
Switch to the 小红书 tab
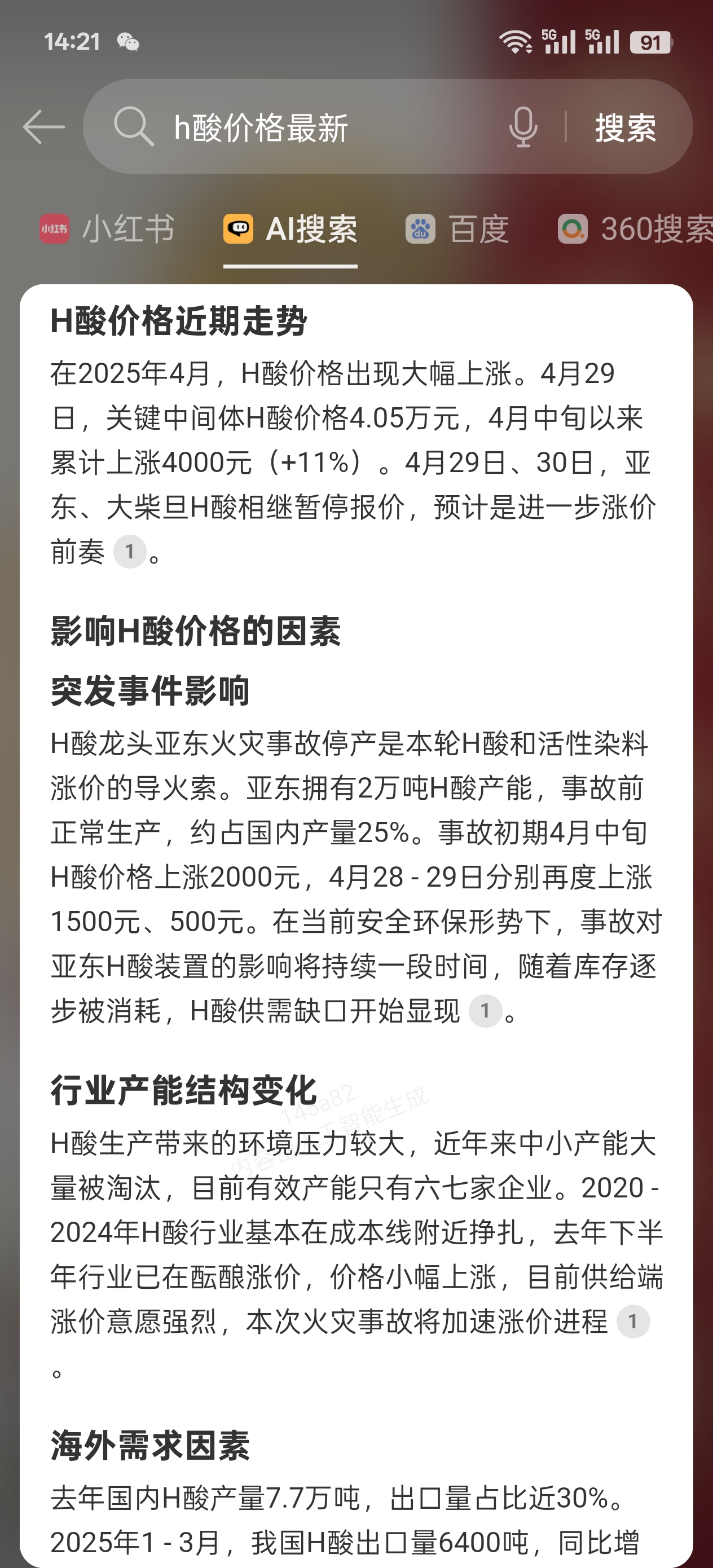[x=108, y=230]
